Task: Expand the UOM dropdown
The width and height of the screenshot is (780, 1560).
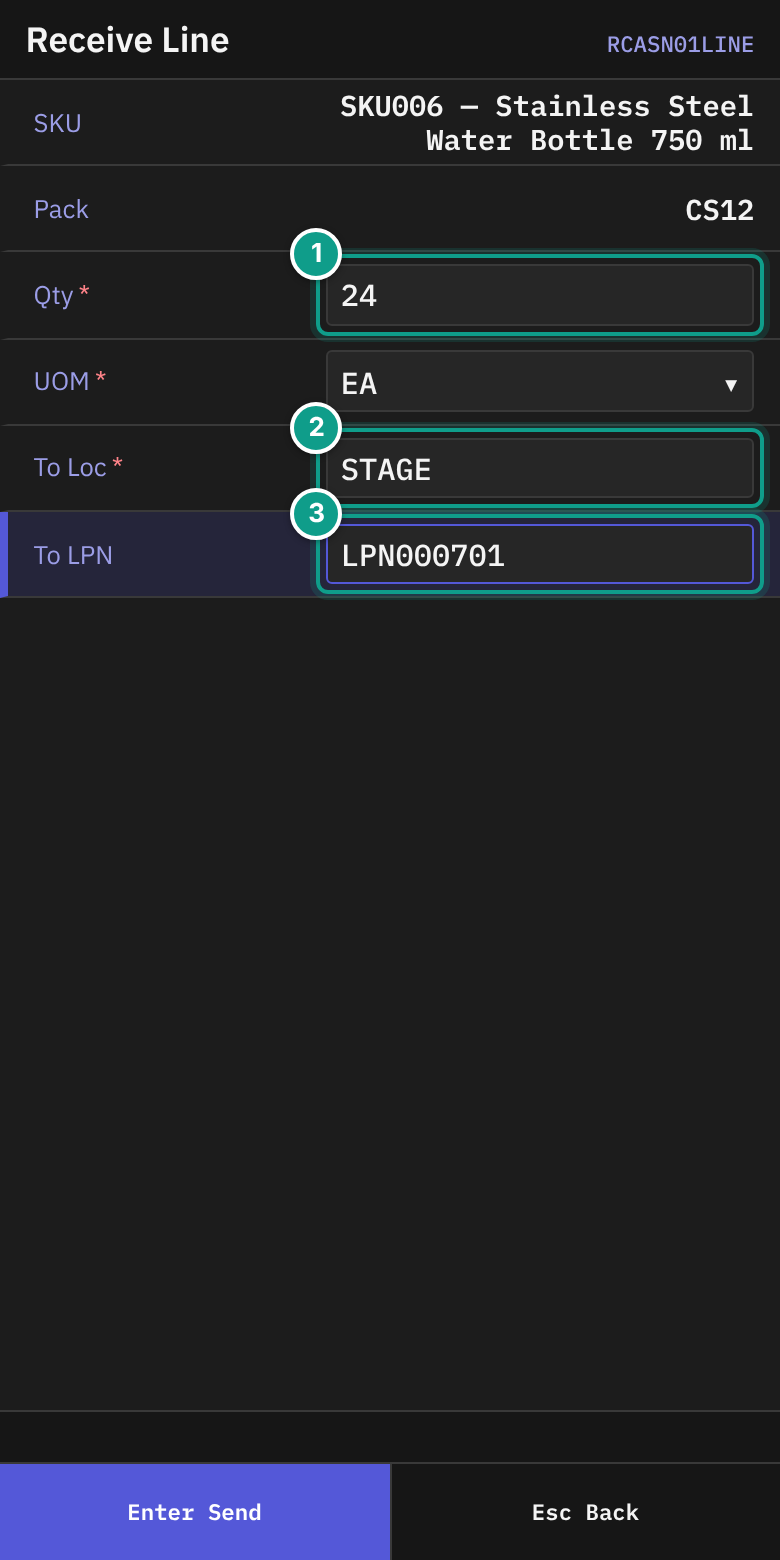Action: pos(540,381)
